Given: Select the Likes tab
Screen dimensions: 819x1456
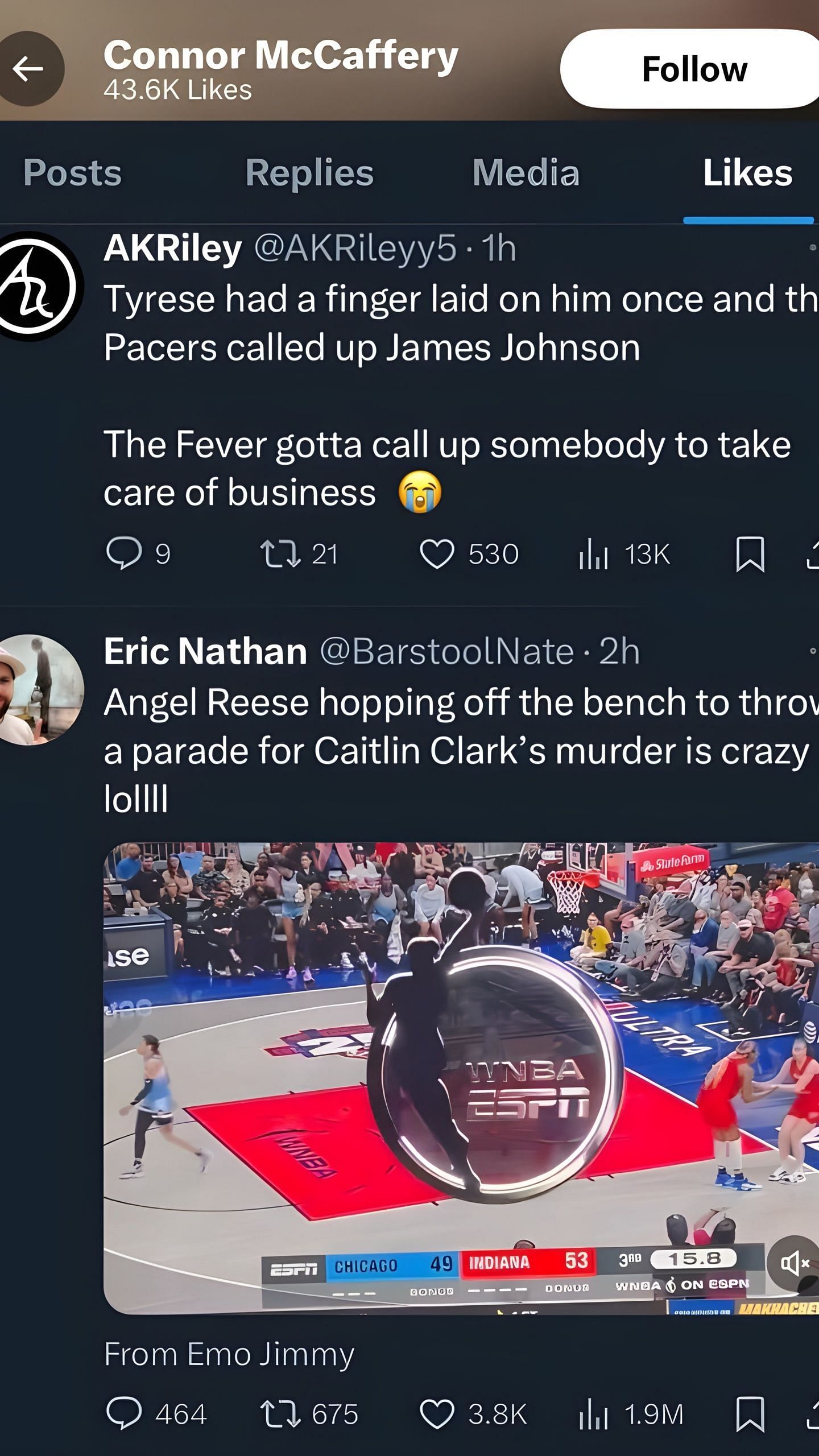Looking at the screenshot, I should [x=747, y=172].
